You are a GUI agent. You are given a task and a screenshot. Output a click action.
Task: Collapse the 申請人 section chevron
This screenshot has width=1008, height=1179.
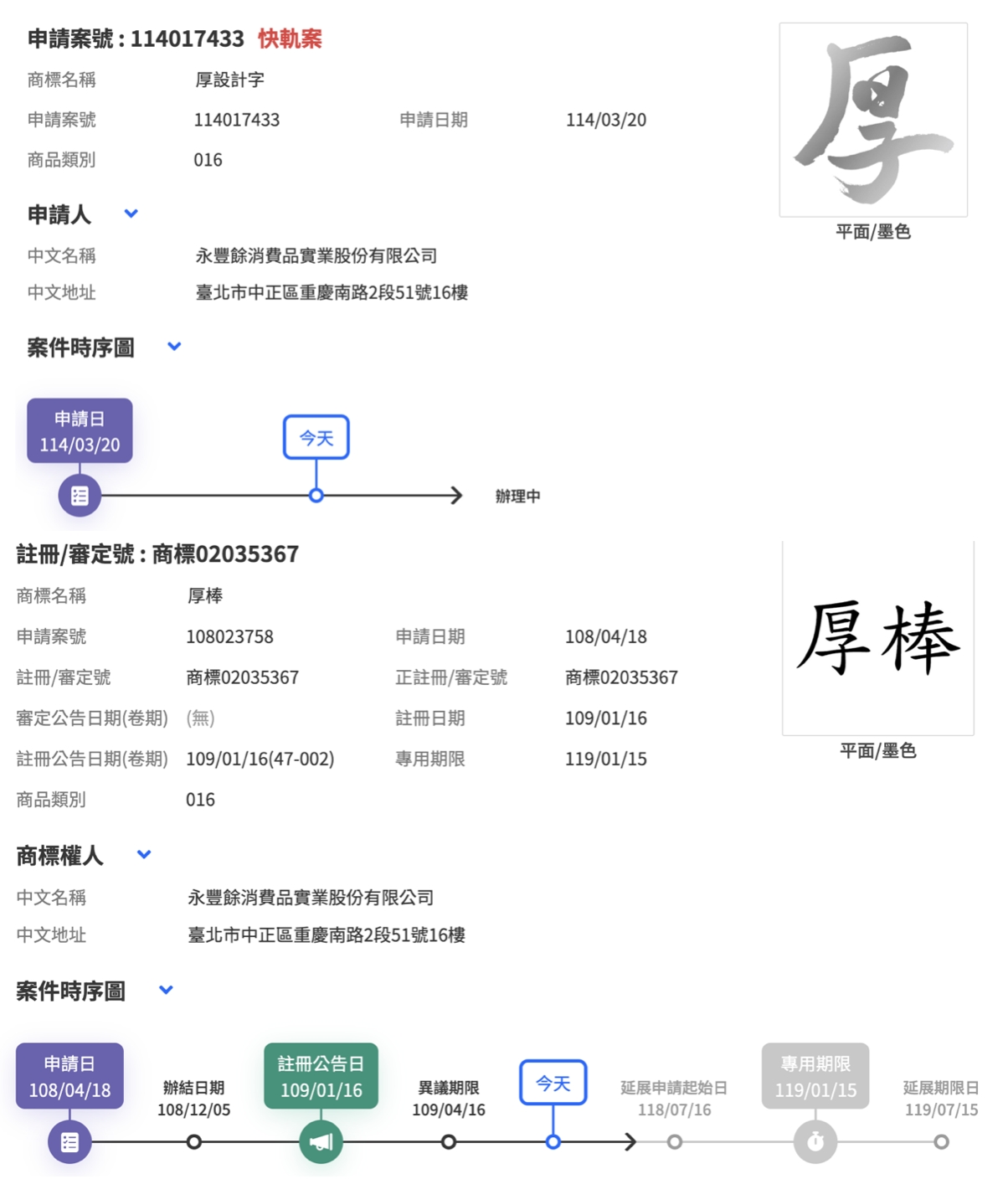131,214
